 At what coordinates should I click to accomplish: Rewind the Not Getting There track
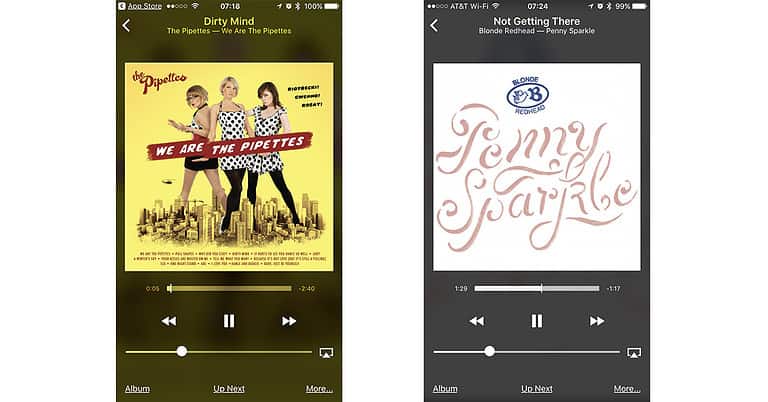pos(477,321)
